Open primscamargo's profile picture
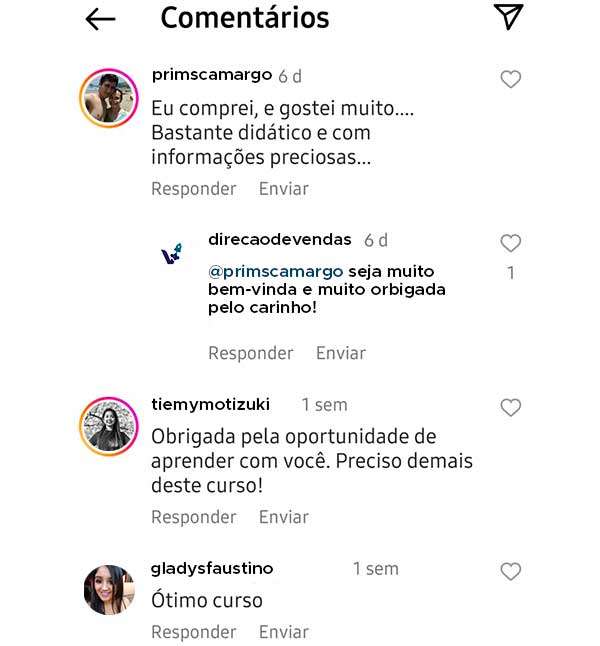600x646 pixels. [x=108, y=98]
